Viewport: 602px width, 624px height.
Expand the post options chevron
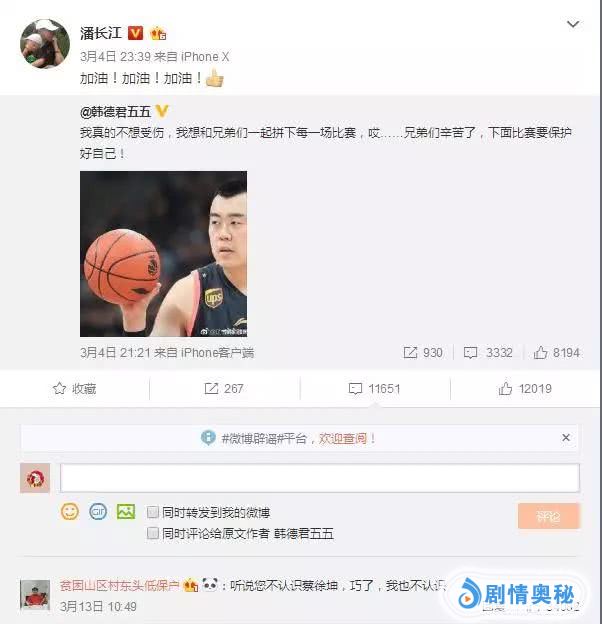point(572,23)
